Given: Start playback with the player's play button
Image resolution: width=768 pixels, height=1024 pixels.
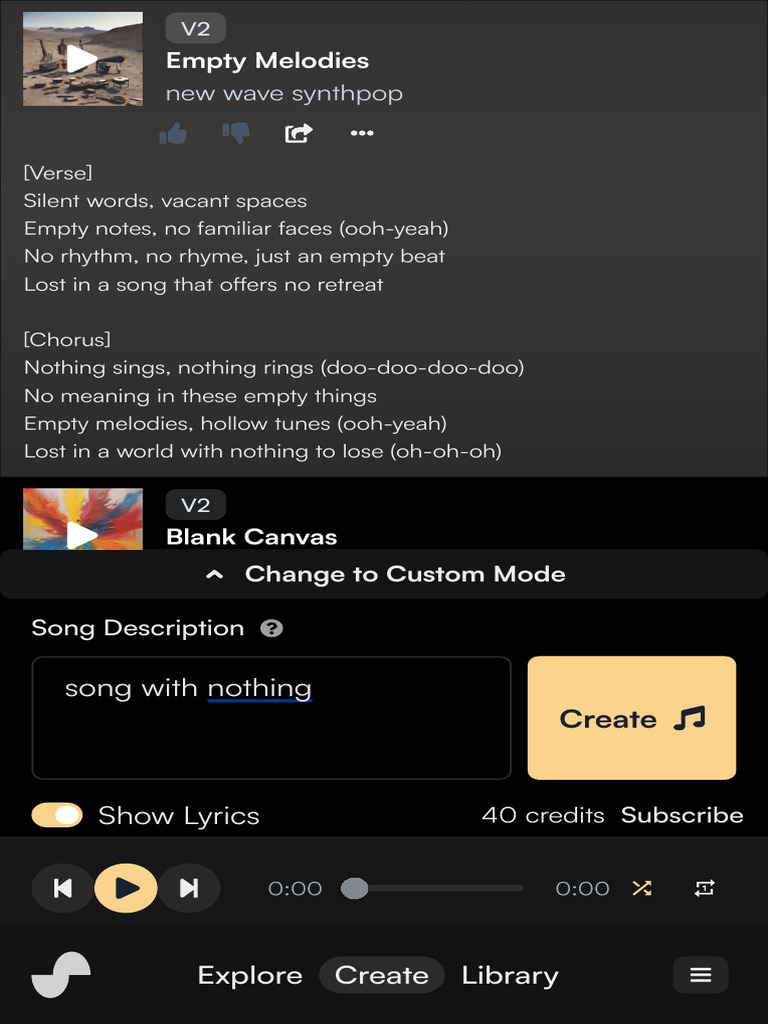Looking at the screenshot, I should 126,888.
